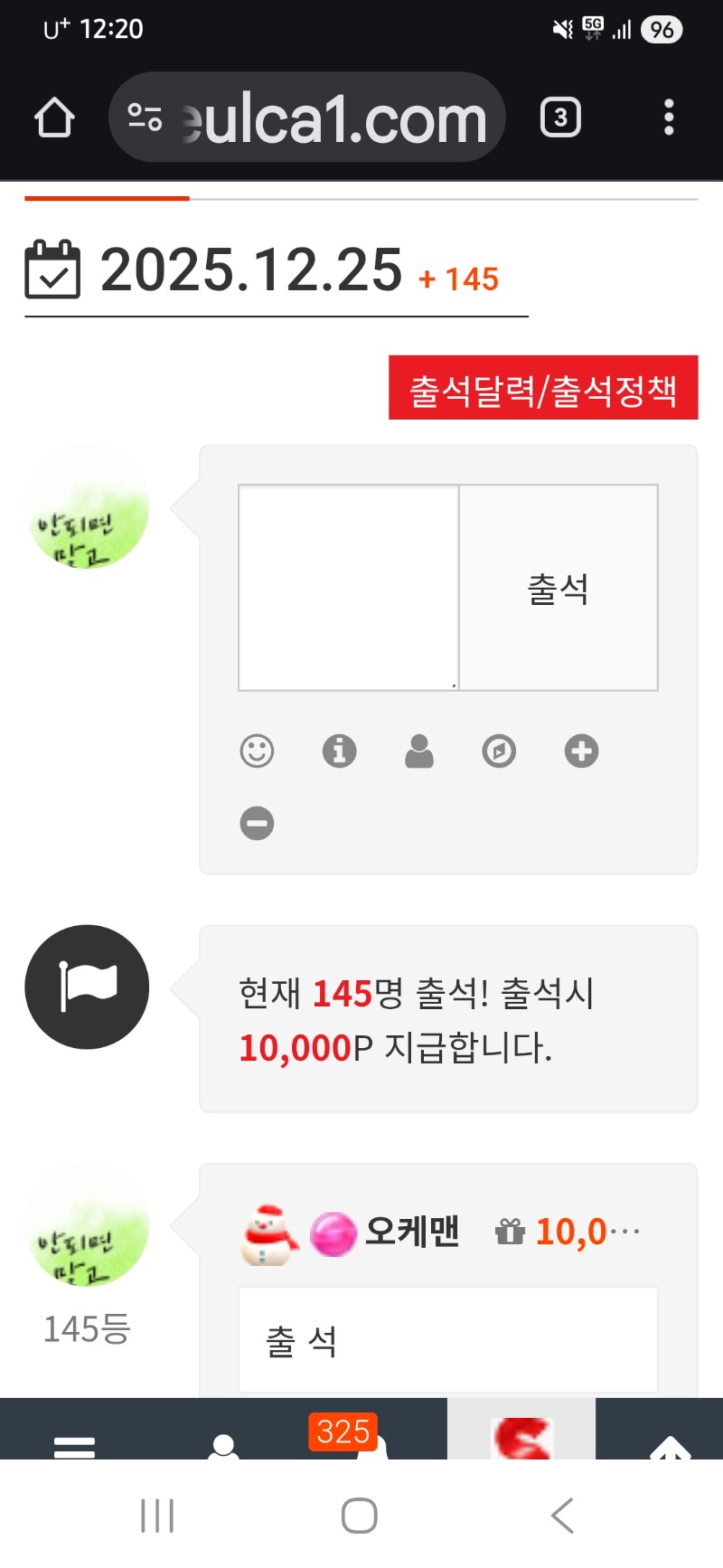Open the emoticon smiley picker
The height and width of the screenshot is (1568, 723).
[x=257, y=751]
